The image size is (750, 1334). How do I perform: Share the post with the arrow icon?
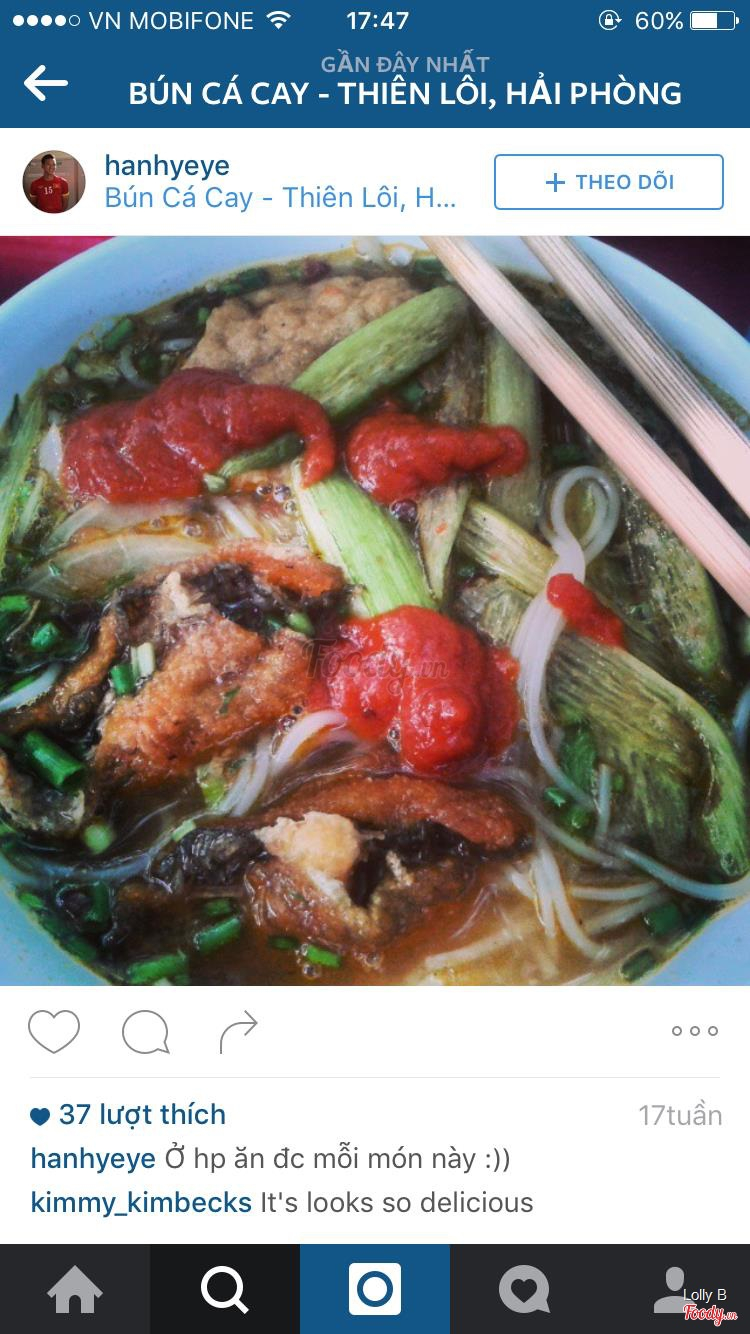point(238,1032)
